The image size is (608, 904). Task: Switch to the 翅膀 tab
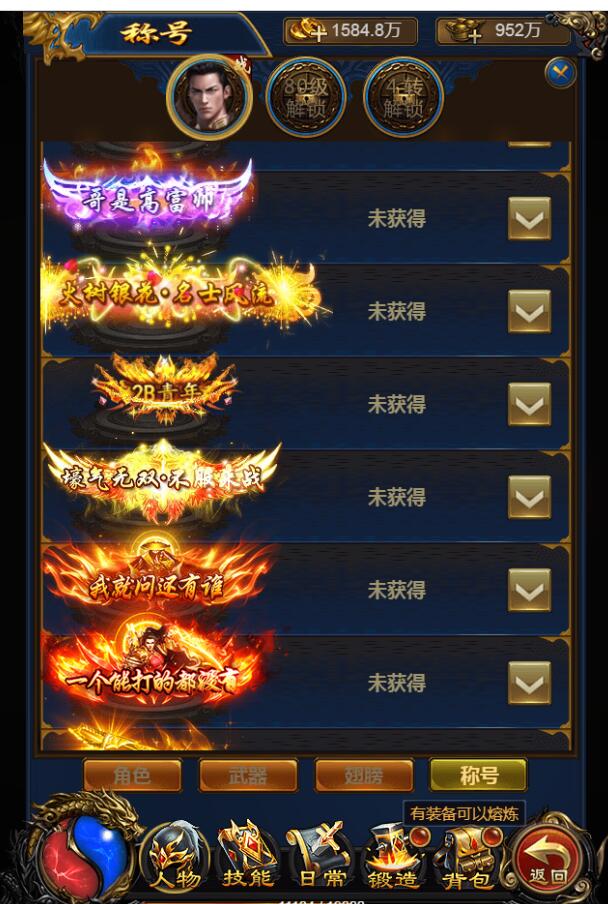[x=364, y=775]
